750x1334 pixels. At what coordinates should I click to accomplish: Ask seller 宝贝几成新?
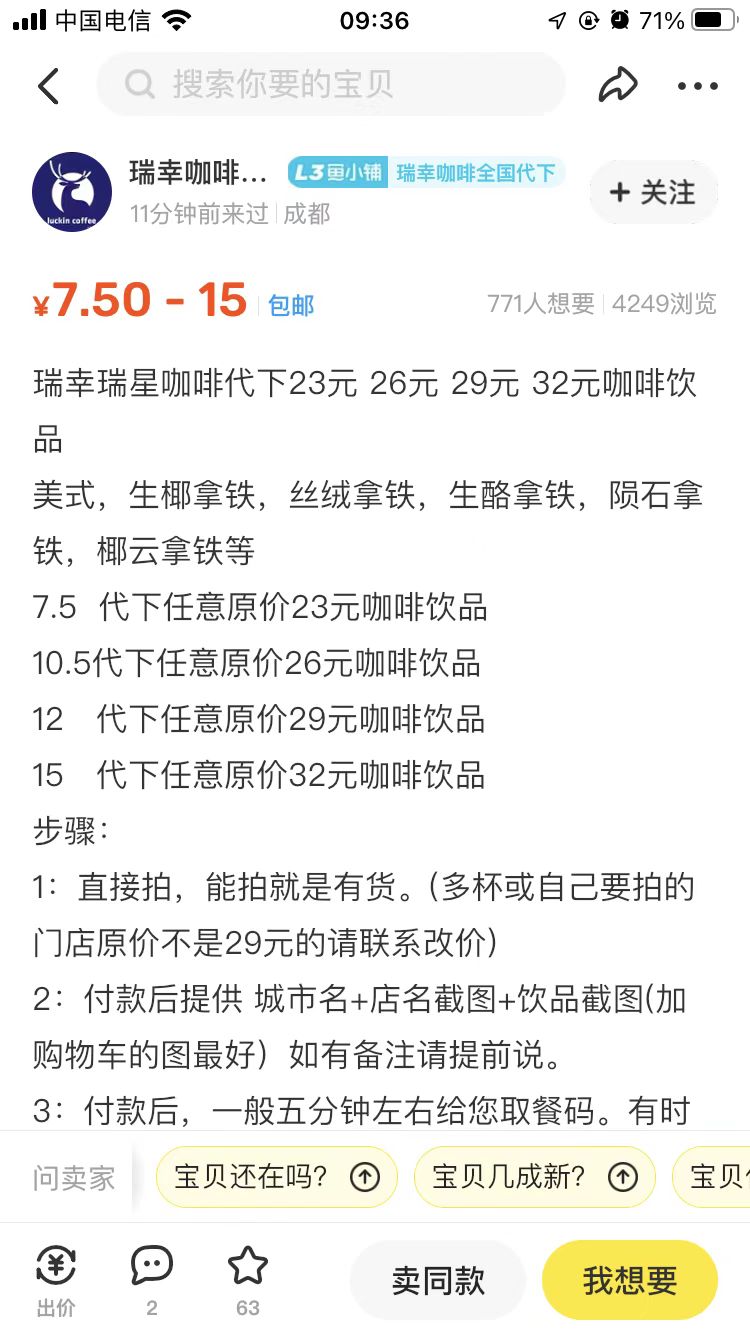click(x=534, y=1177)
